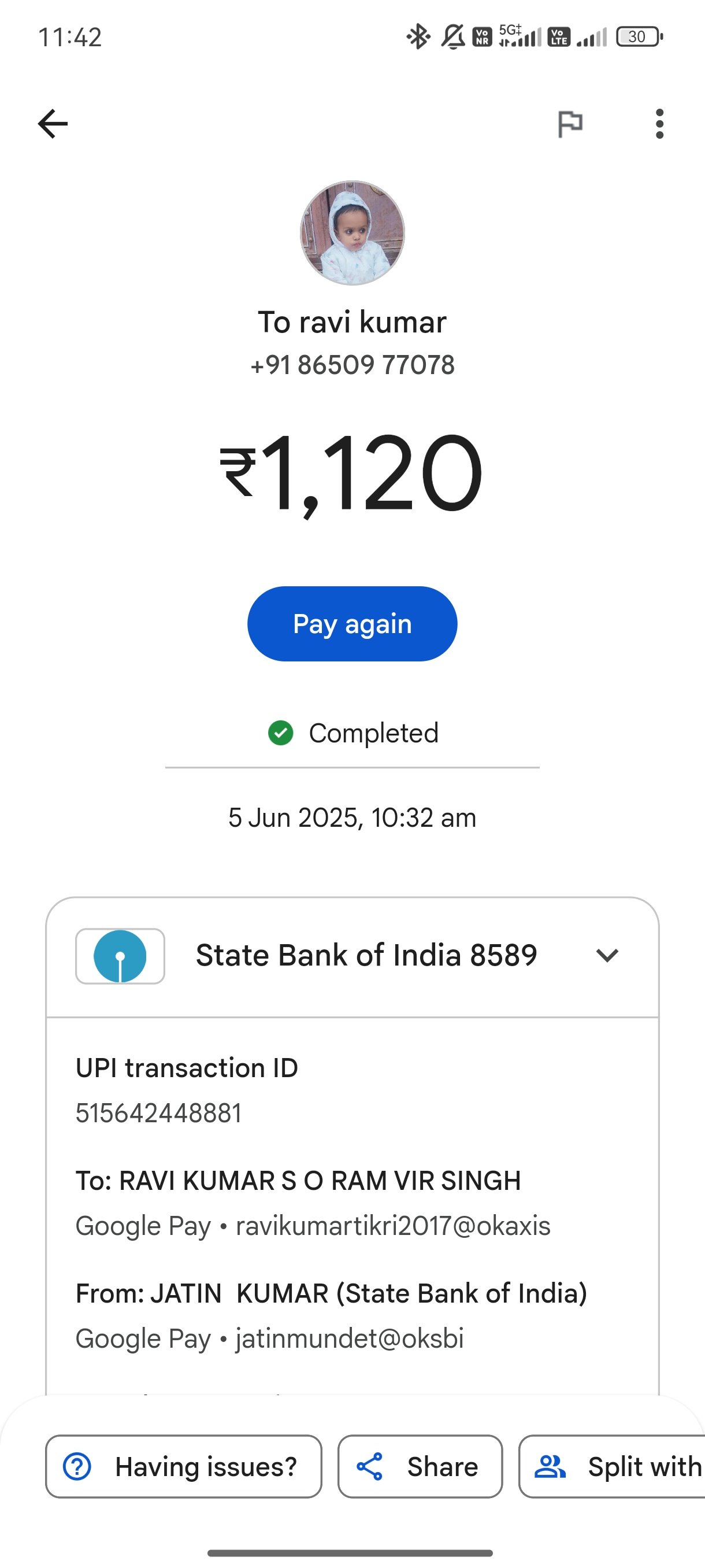Share this payment receipt
The width and height of the screenshot is (705, 1568).
[420, 1466]
